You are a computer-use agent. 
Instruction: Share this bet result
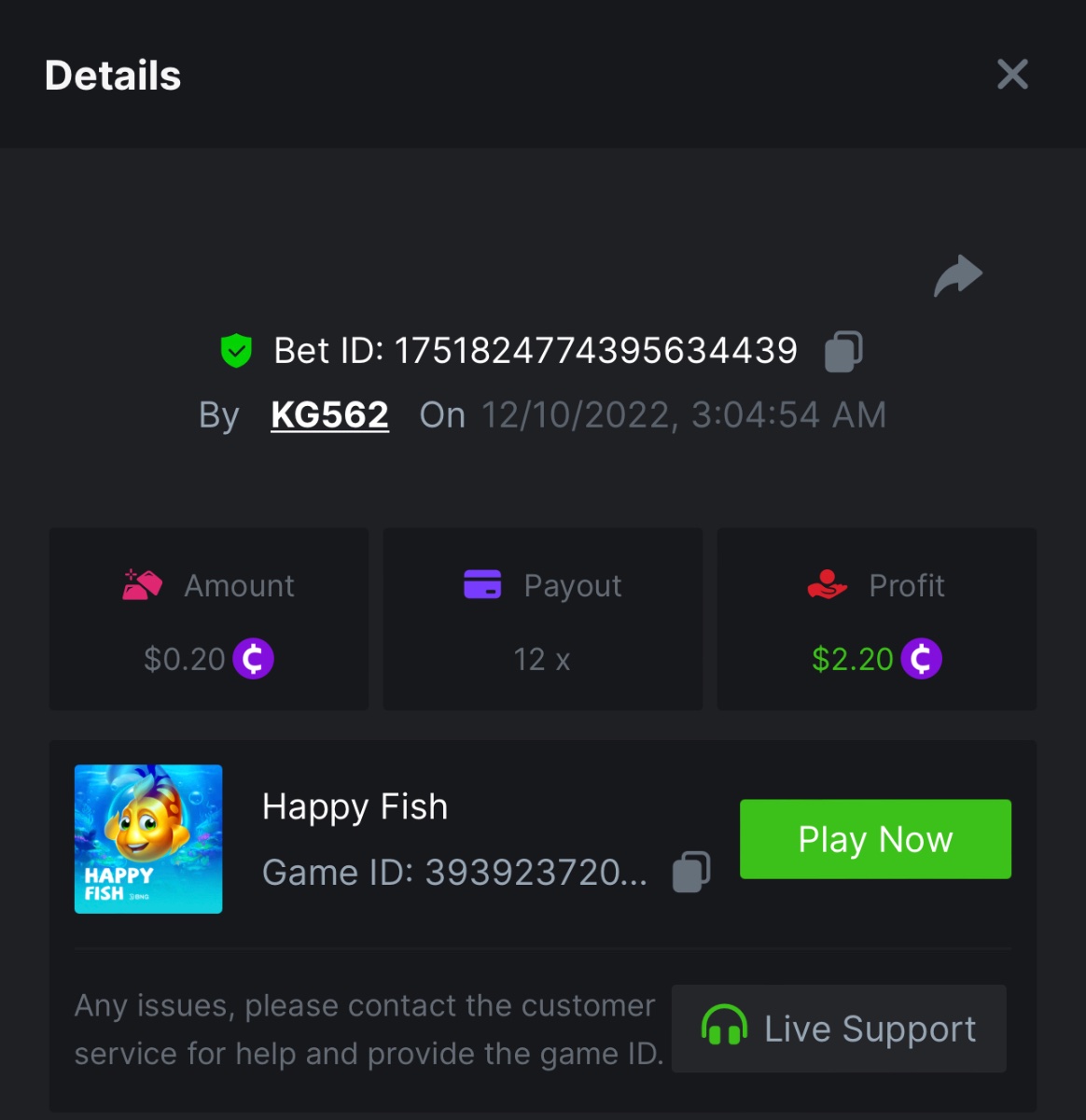958,276
